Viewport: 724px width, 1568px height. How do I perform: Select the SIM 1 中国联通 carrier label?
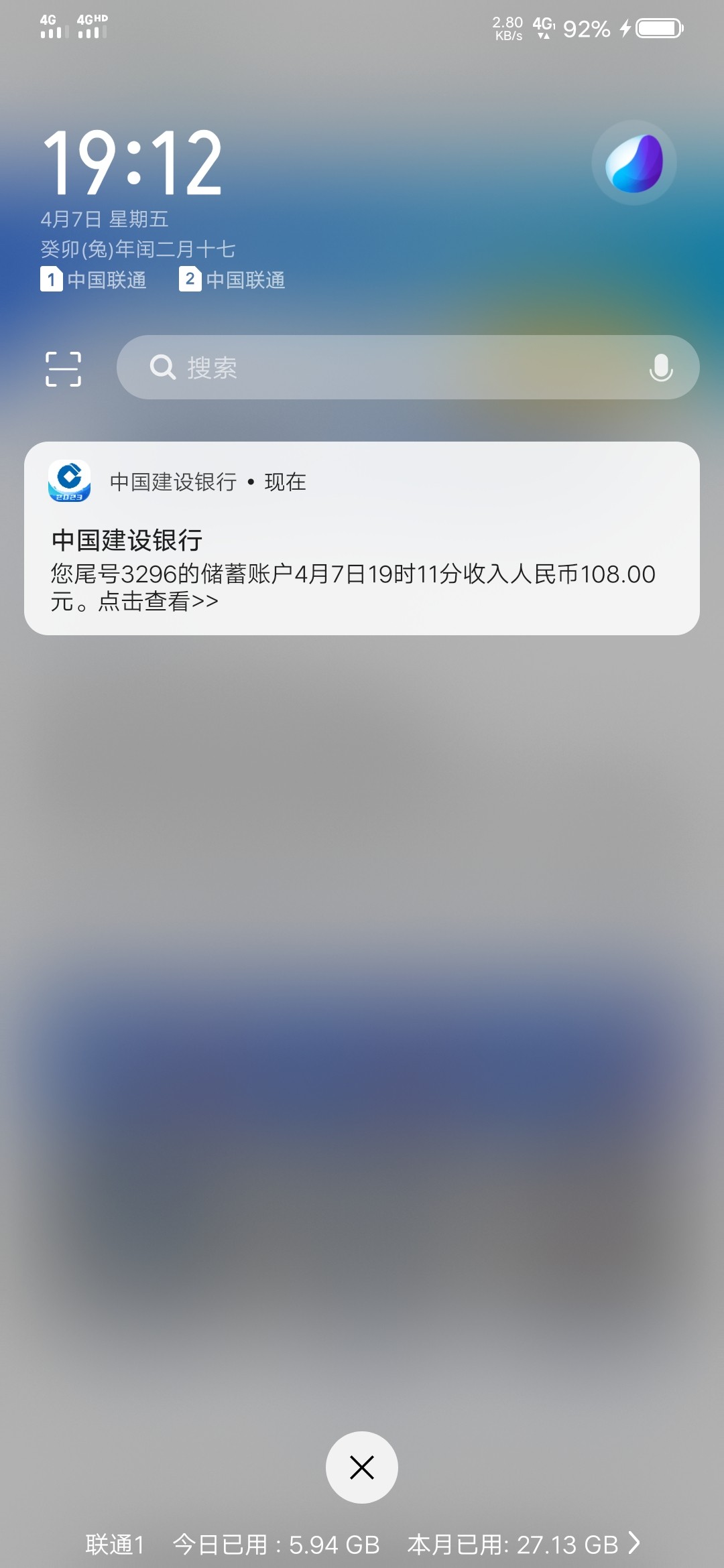tap(94, 280)
